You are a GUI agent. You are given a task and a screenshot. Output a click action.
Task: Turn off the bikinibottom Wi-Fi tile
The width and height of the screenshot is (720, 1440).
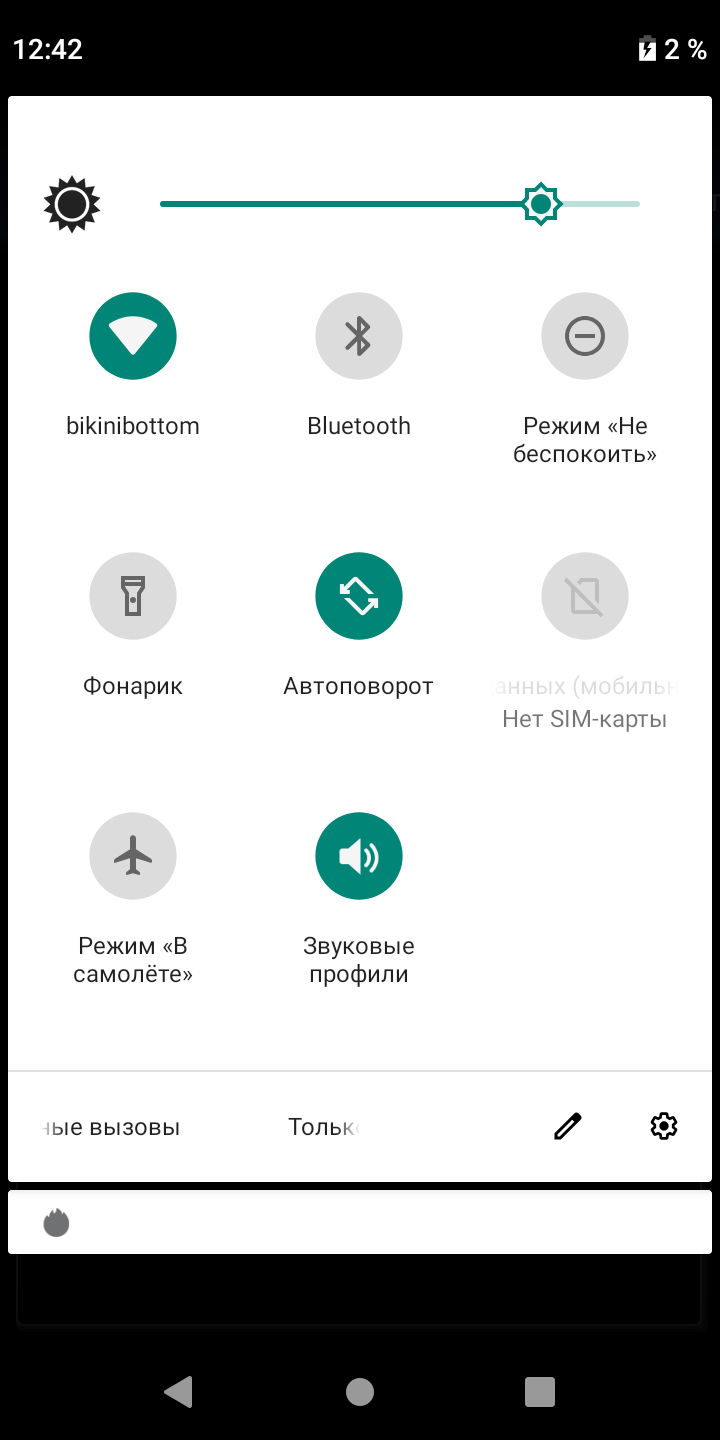[x=133, y=336]
